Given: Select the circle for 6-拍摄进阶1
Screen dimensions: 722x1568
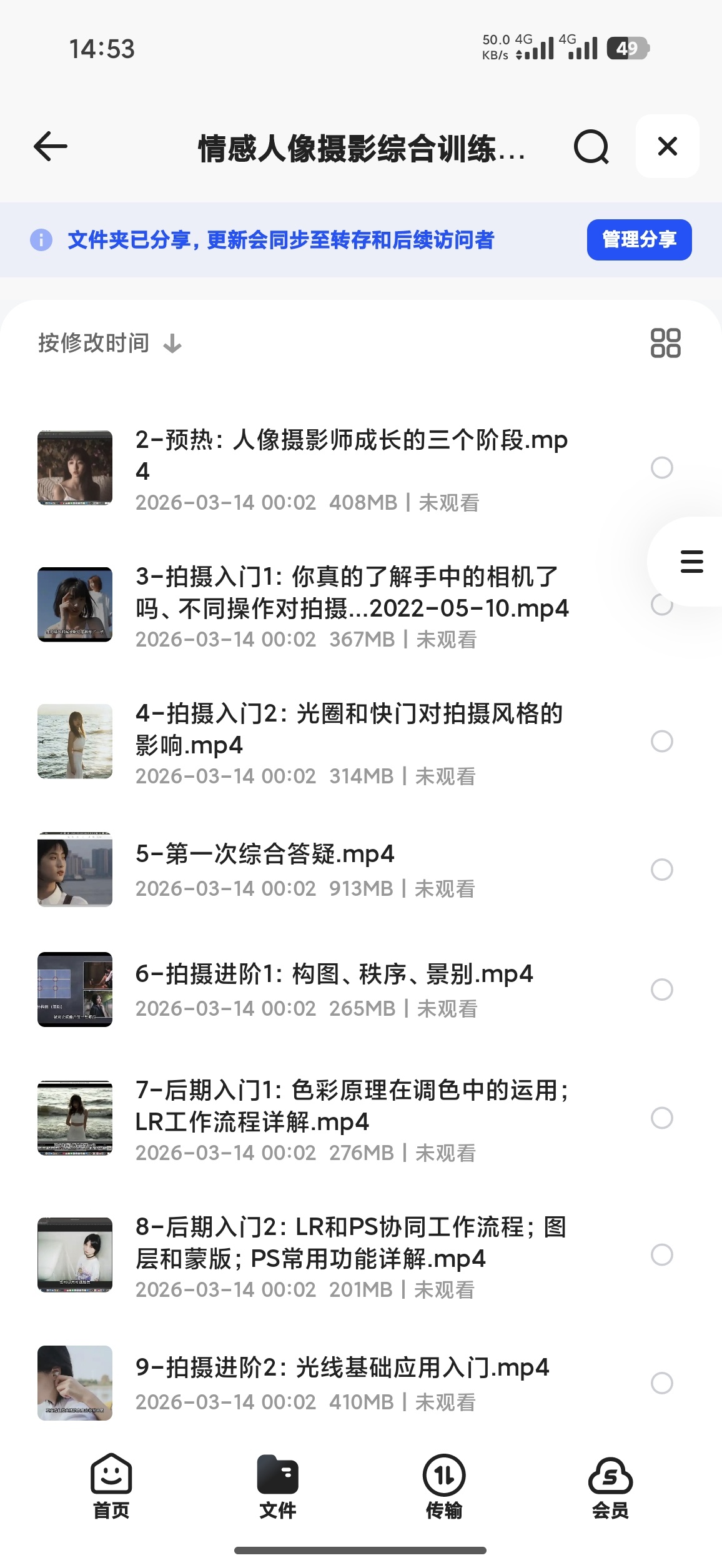Looking at the screenshot, I should (662, 990).
